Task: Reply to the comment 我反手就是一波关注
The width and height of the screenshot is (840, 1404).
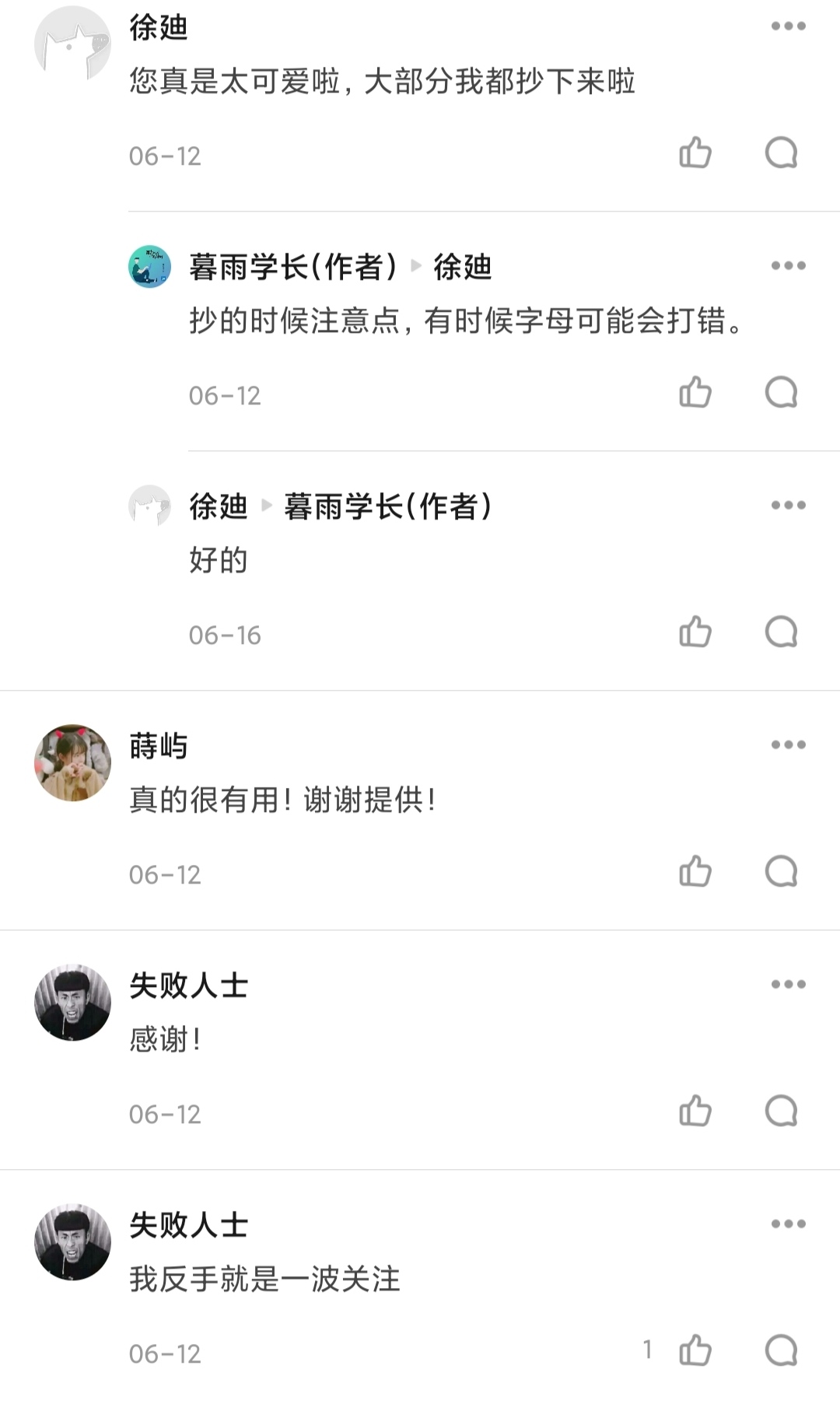Action: point(781,1351)
